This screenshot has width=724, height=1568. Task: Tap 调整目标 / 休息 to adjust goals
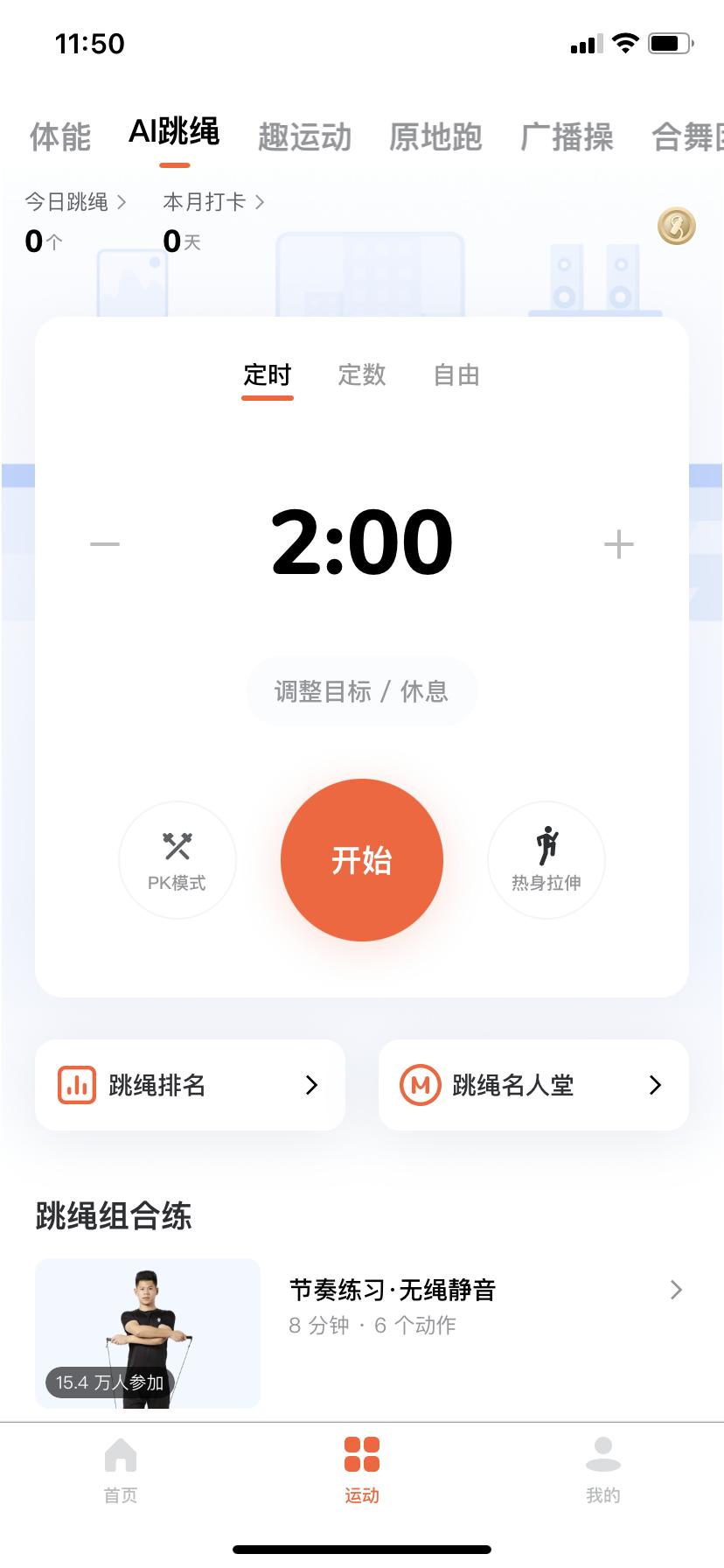(x=361, y=690)
